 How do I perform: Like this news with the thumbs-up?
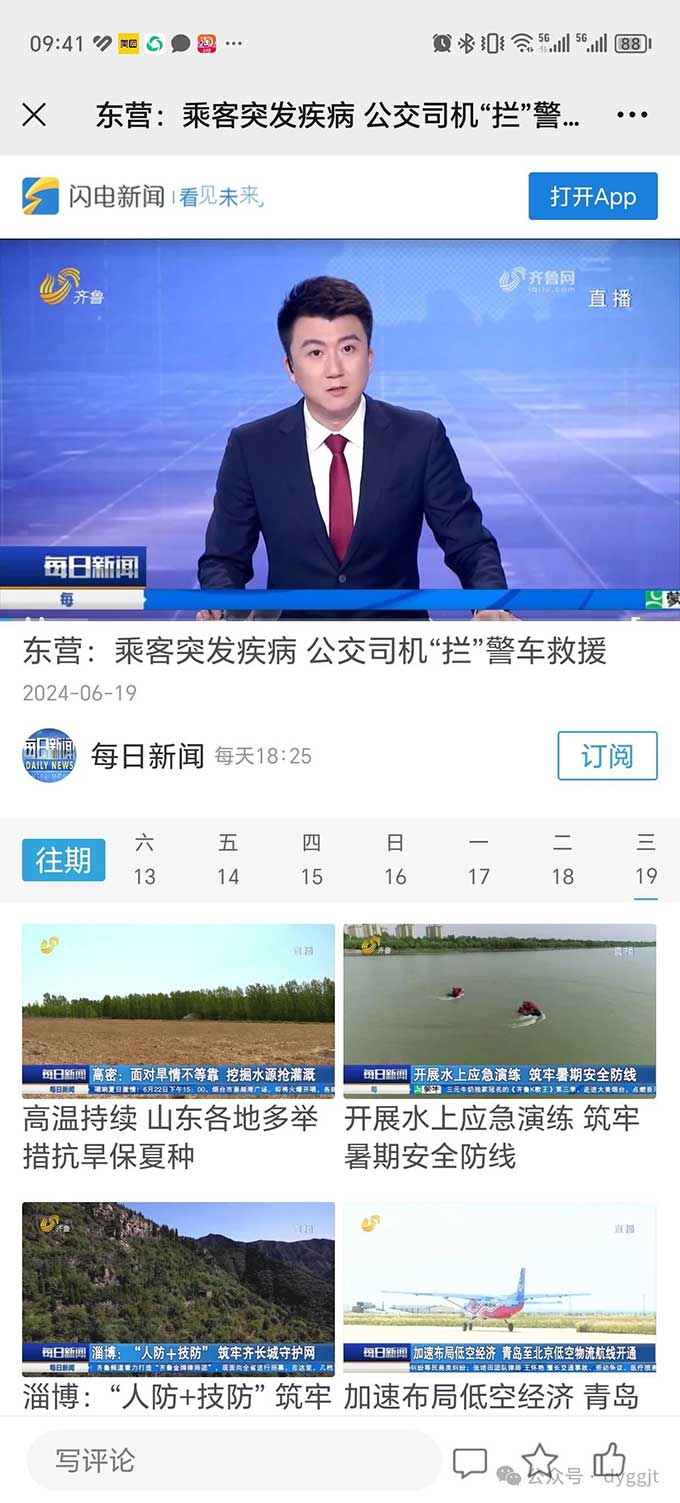(x=609, y=1460)
